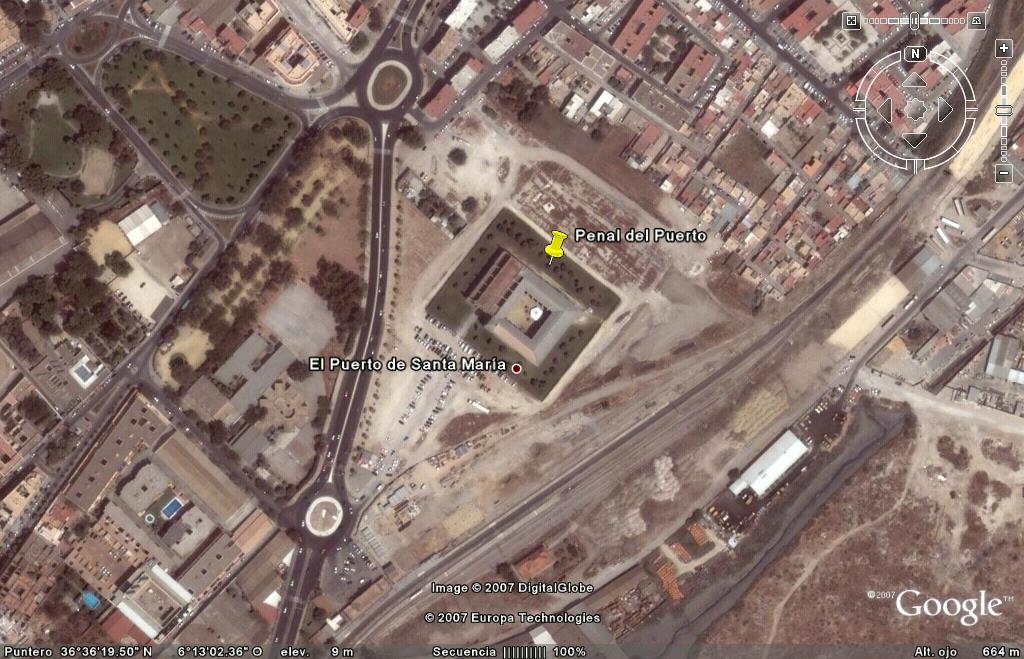Screen dimensions: 1024x659
Task: Reset tilt to top-down view
Action: 851,21
